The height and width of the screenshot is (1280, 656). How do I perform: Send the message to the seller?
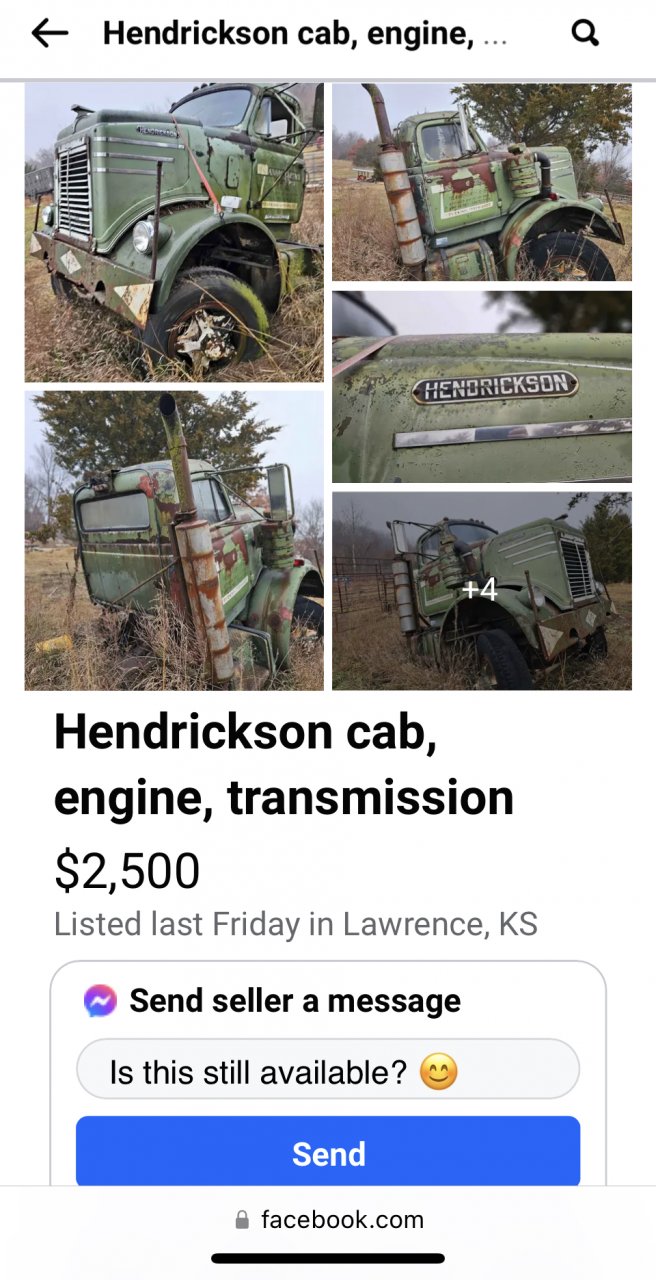coord(328,1153)
